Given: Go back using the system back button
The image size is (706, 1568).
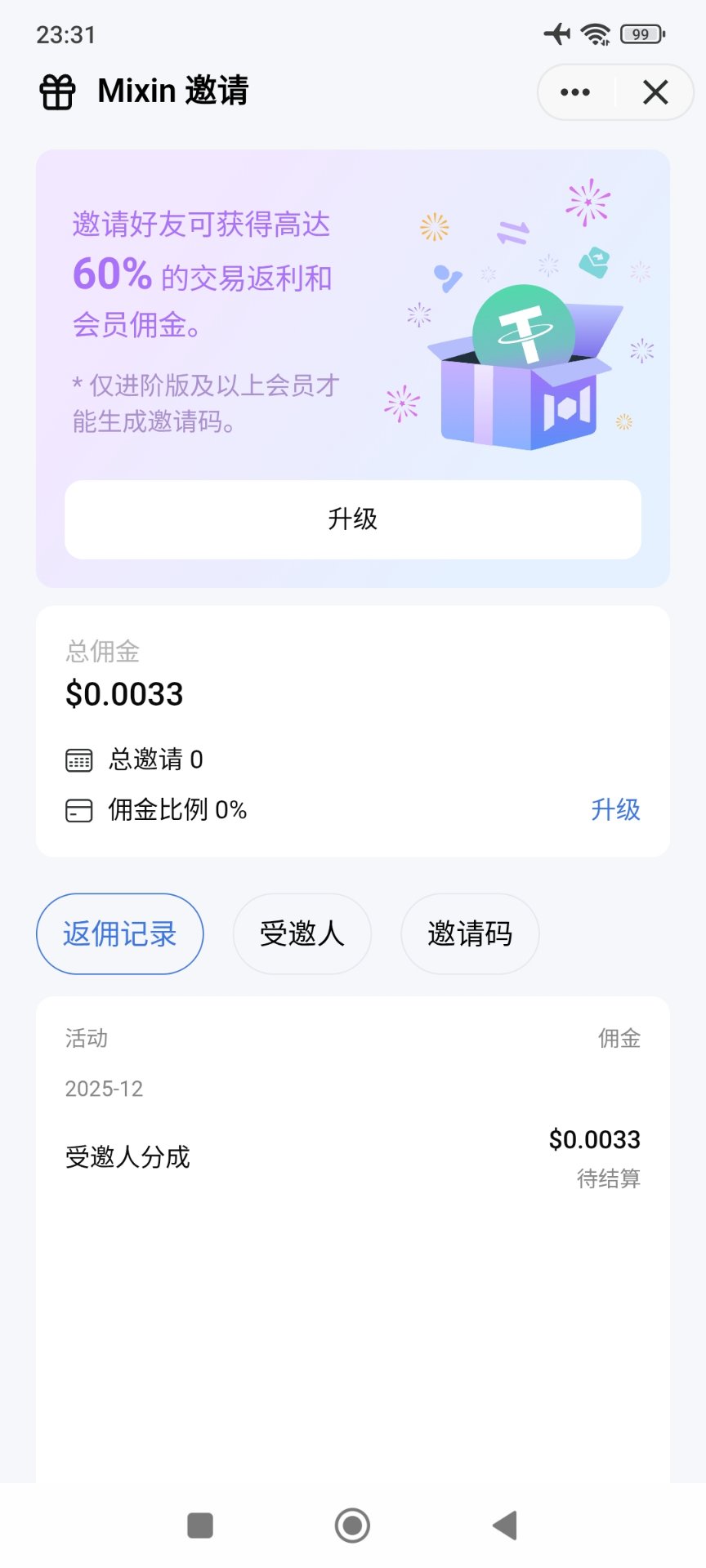Looking at the screenshot, I should [x=505, y=1525].
